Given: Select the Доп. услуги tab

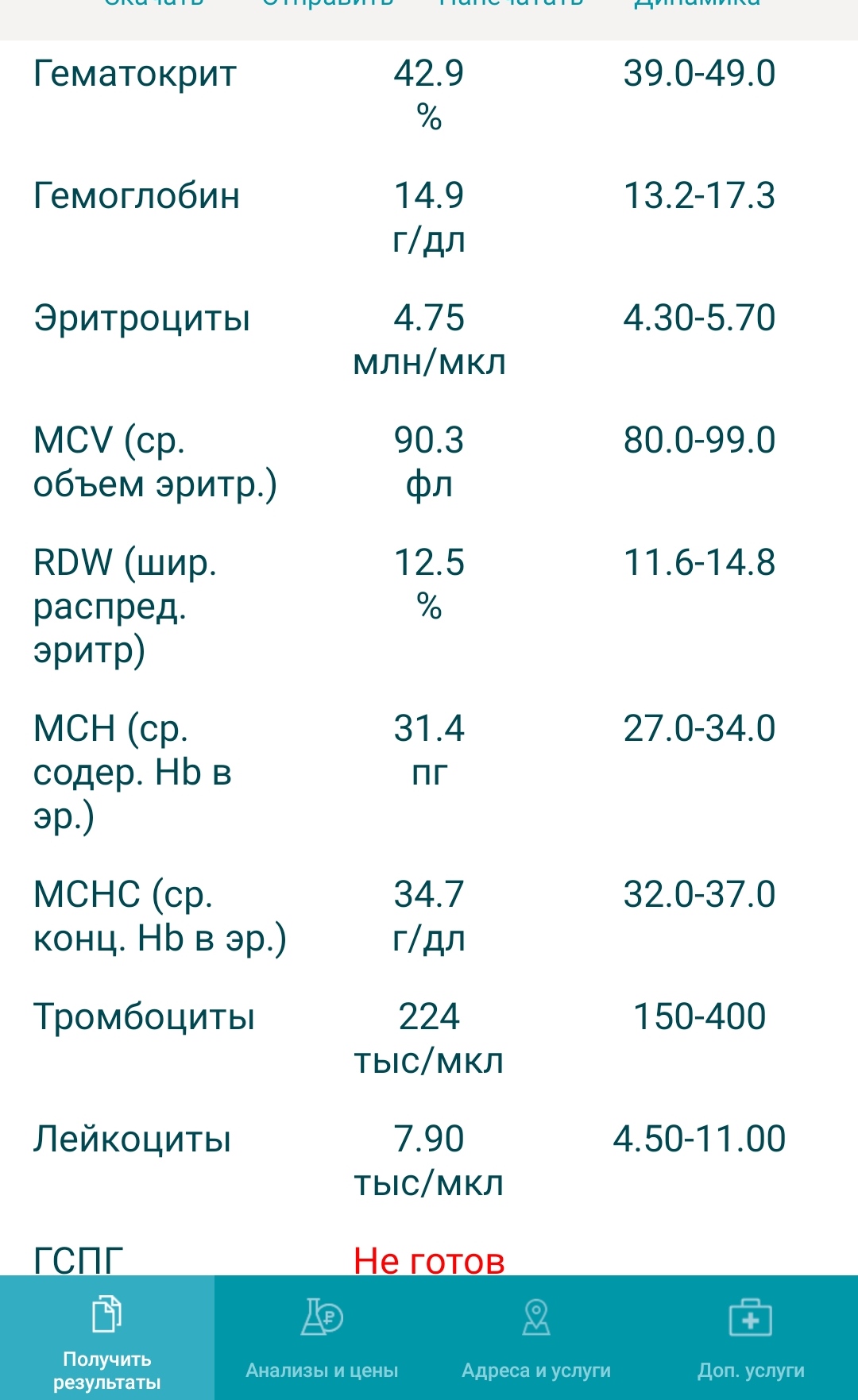Looking at the screenshot, I should click(x=751, y=1338).
